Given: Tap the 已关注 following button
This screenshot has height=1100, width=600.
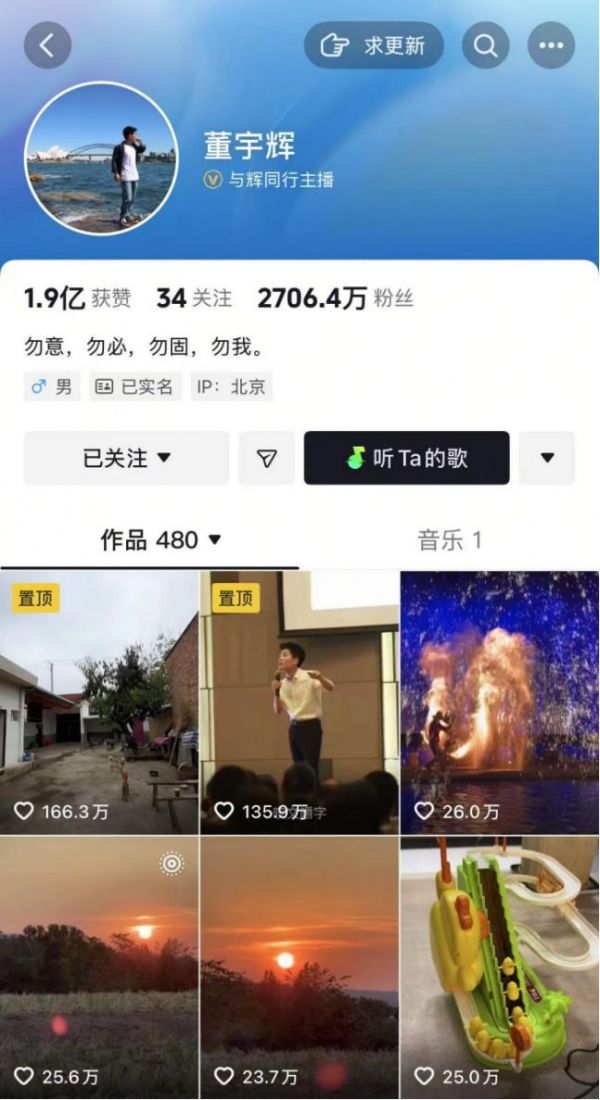Looking at the screenshot, I should pyautogui.click(x=126, y=458).
